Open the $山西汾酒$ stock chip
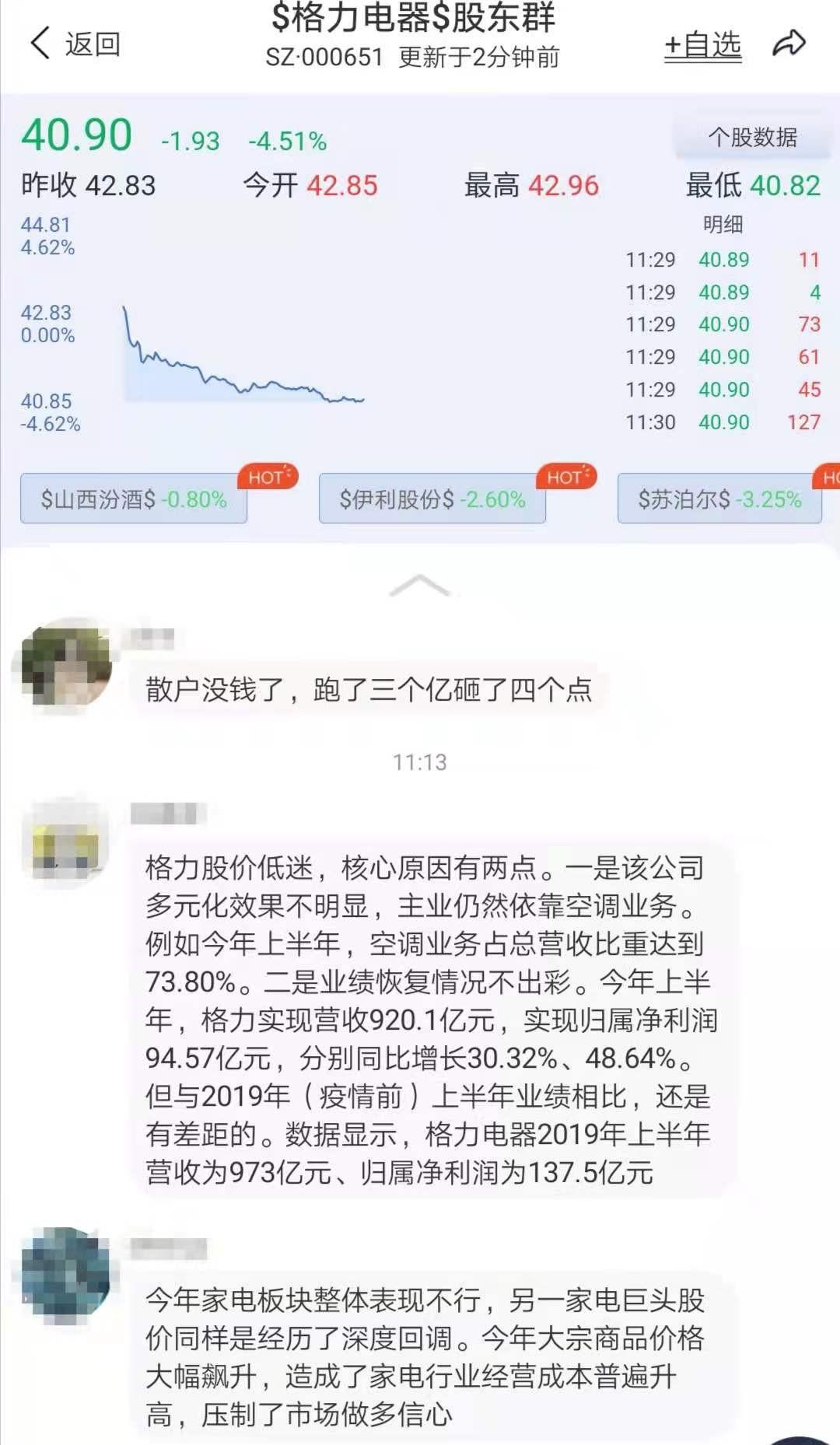840x1445 pixels. [x=134, y=499]
